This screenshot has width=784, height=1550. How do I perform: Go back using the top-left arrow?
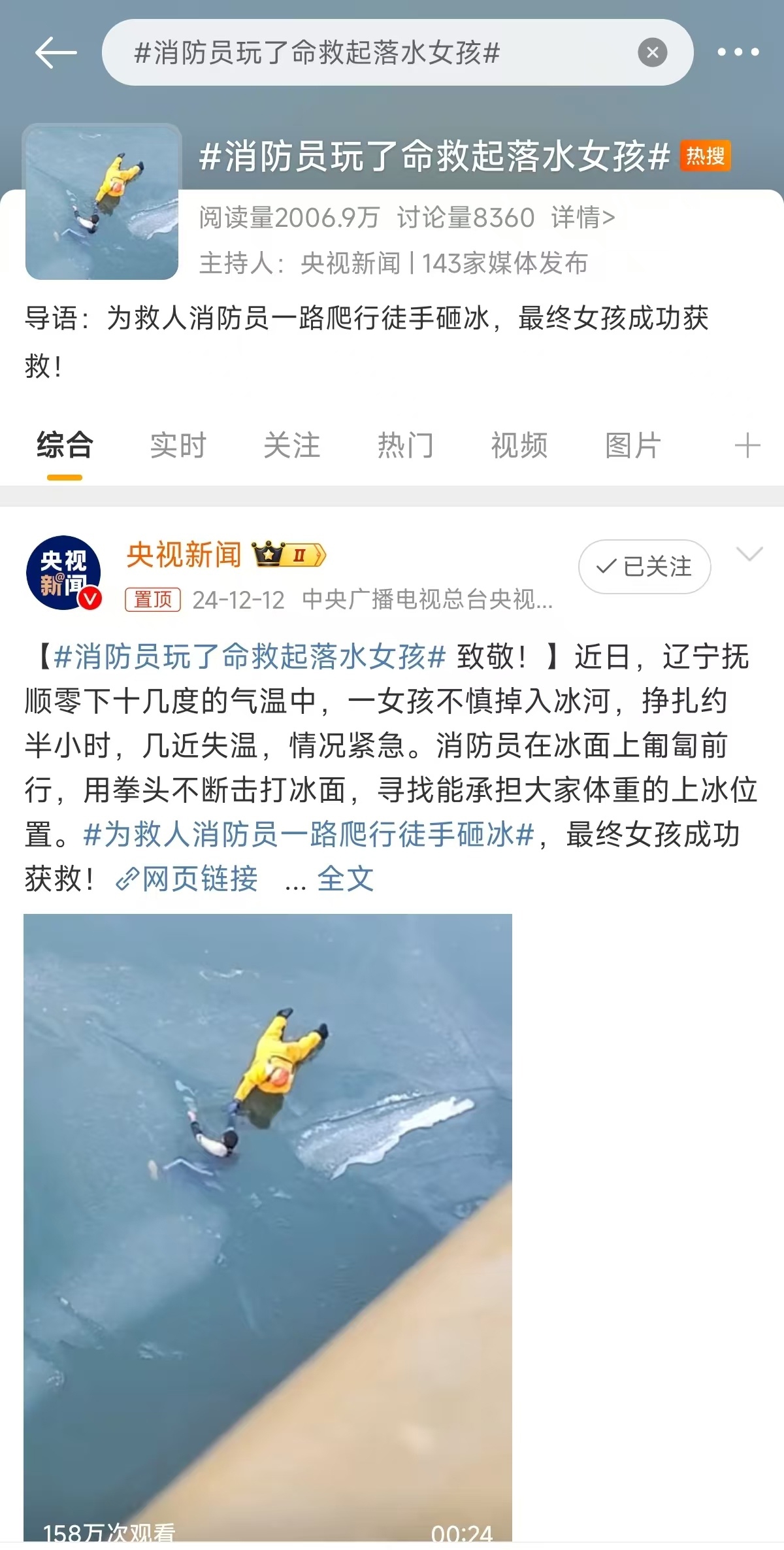pyautogui.click(x=56, y=52)
